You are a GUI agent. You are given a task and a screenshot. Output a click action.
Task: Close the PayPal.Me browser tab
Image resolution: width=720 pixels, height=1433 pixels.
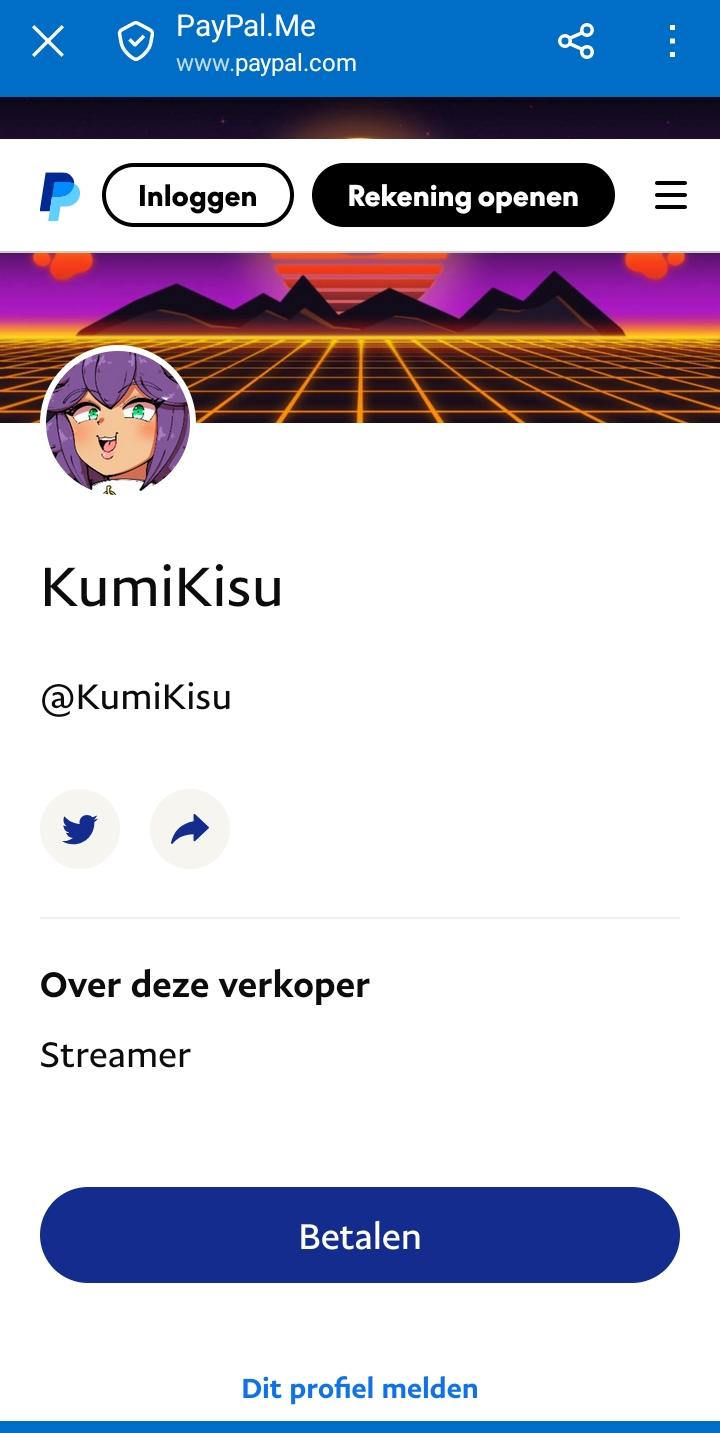pos(48,42)
